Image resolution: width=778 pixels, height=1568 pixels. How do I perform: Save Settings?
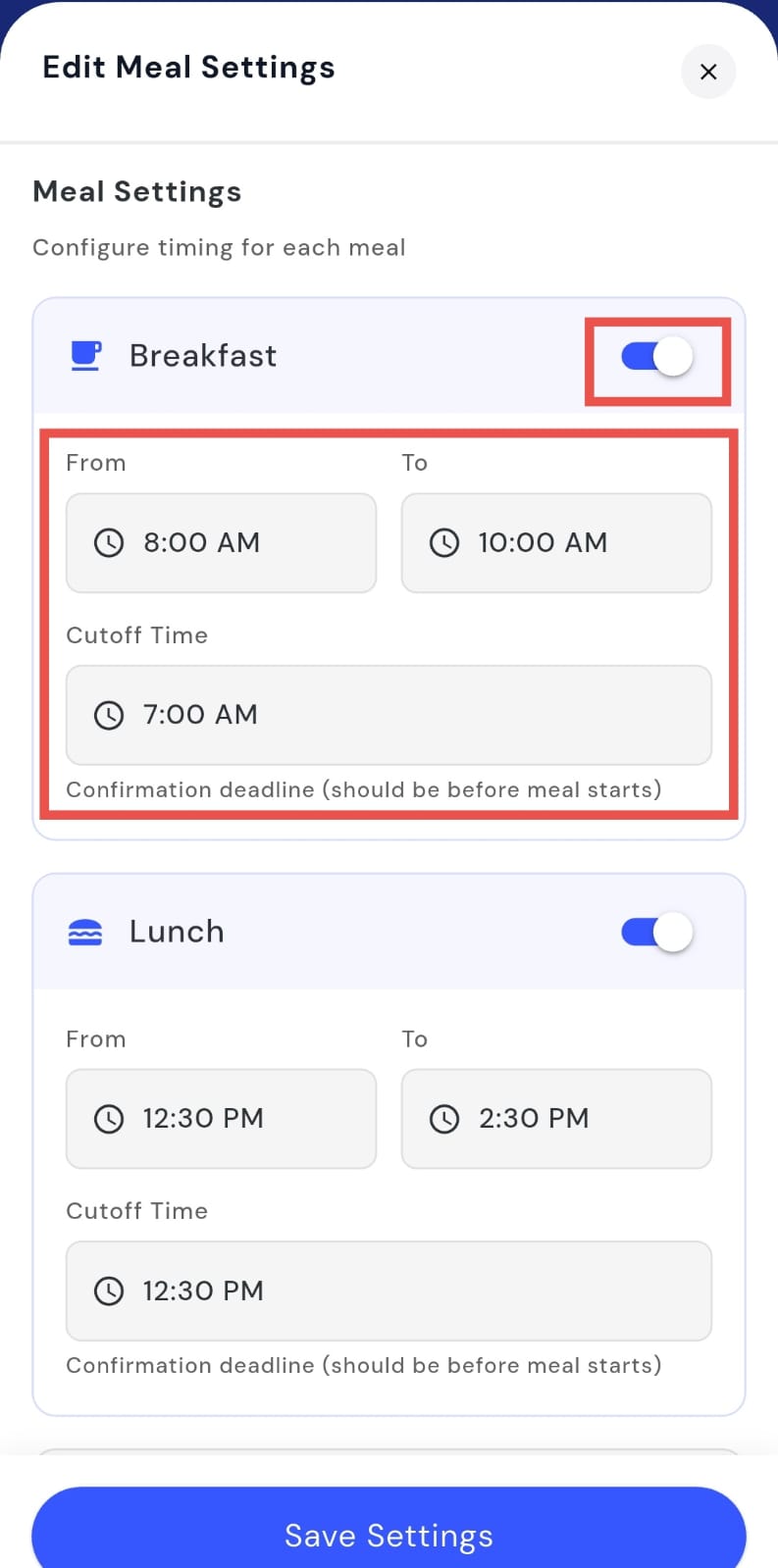(389, 1534)
